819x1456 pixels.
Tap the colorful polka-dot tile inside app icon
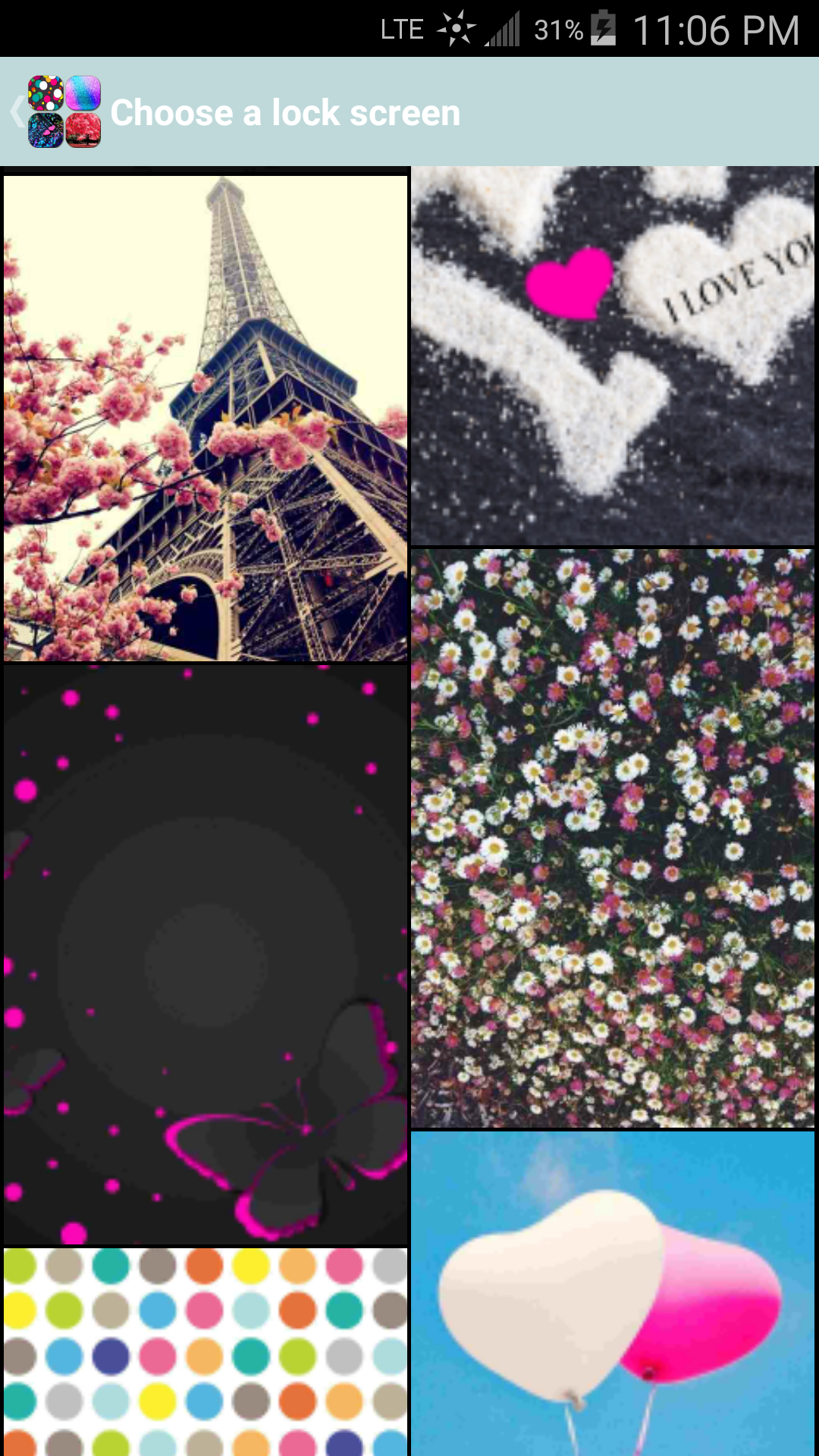[x=45, y=93]
